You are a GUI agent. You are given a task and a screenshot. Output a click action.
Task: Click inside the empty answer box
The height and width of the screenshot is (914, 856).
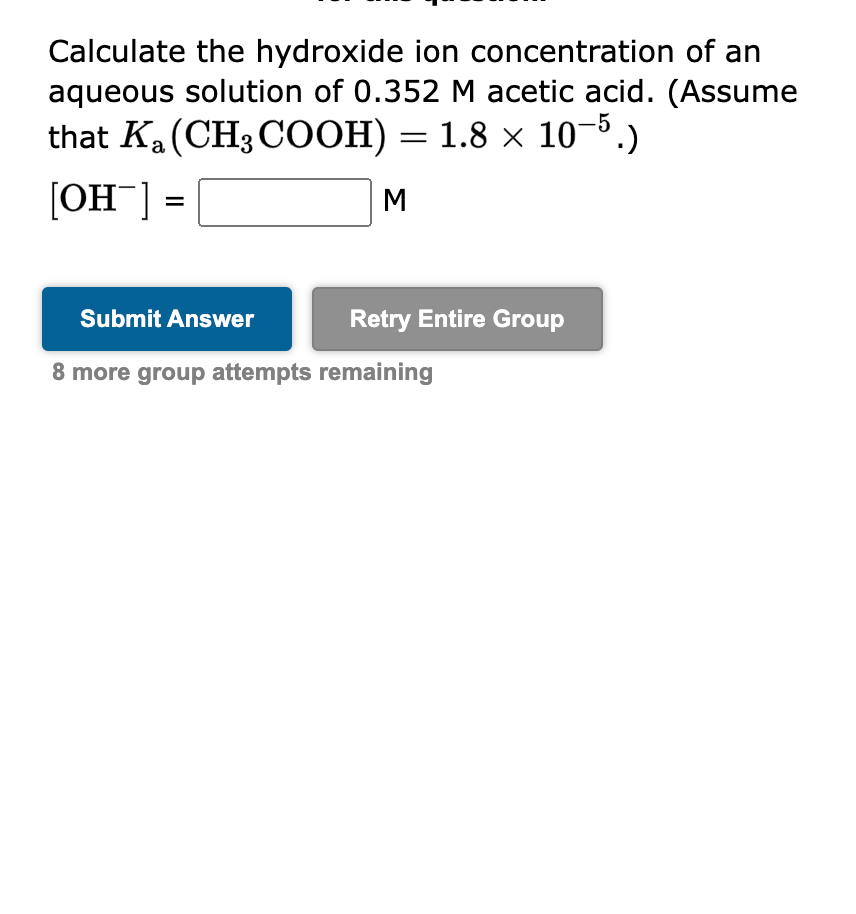(284, 202)
